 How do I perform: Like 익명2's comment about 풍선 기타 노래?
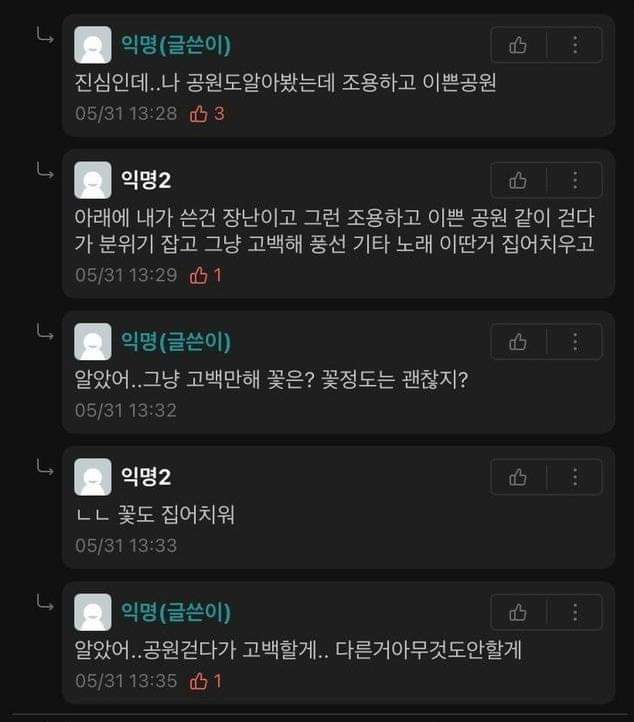[518, 180]
